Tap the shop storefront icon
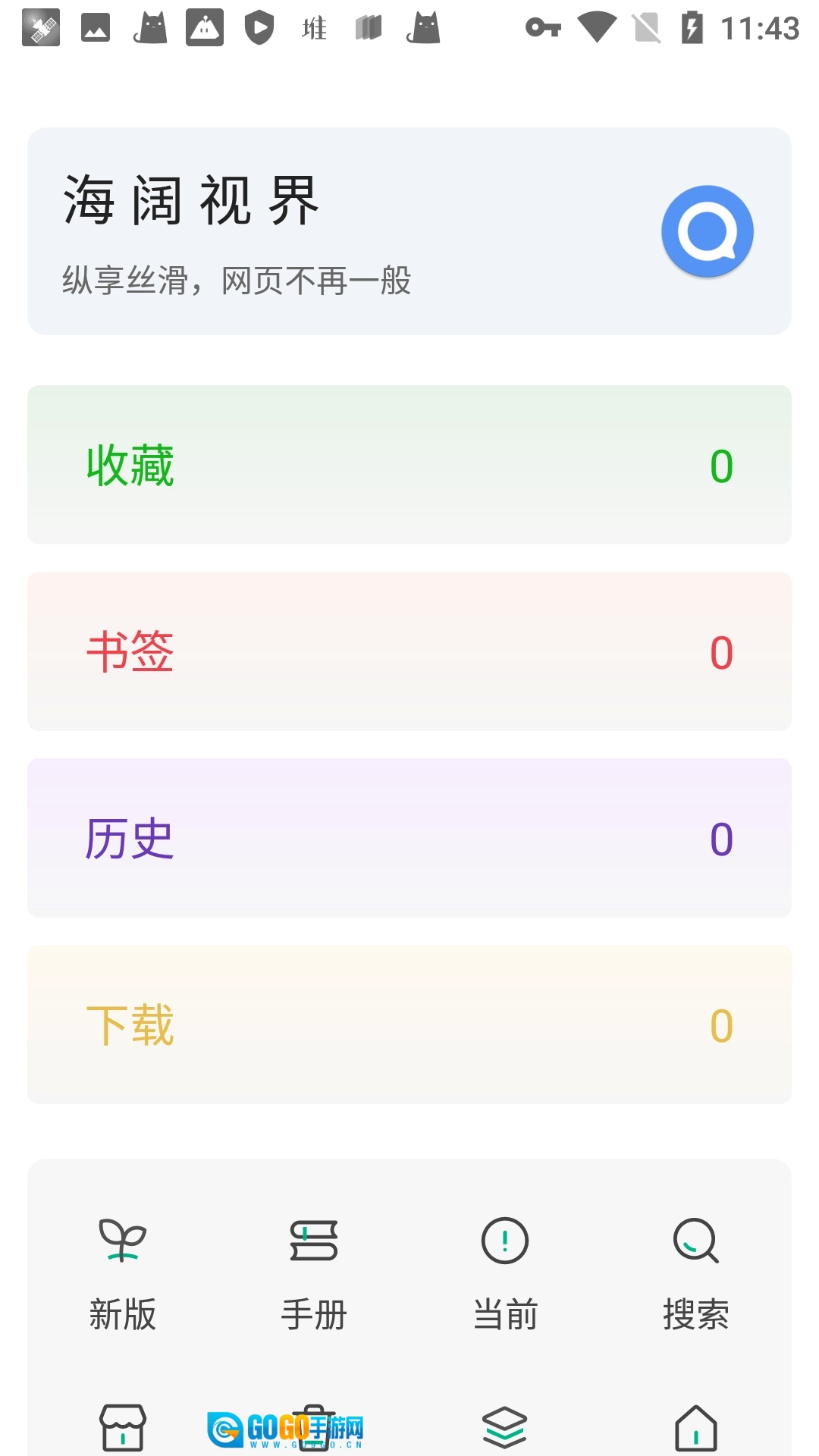The image size is (819, 1456). click(123, 1427)
